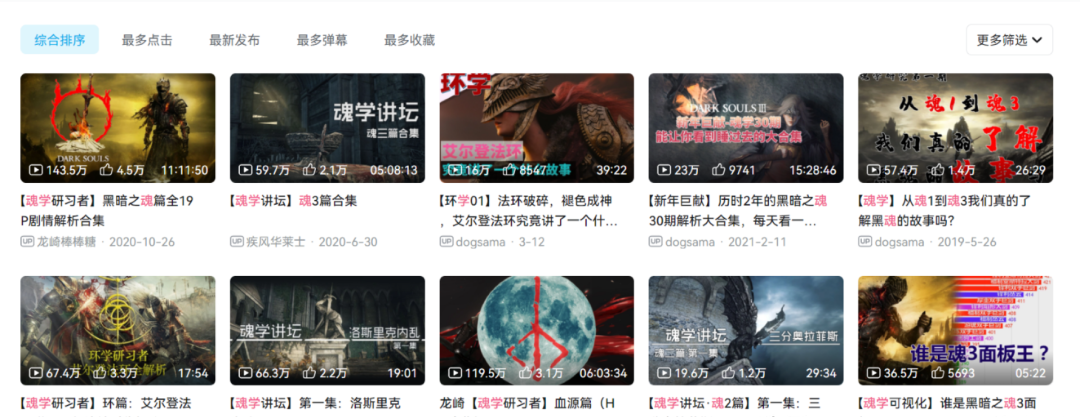Open the 三分奥拉菲斯 video
Viewport: 1080px width, 417px height.
tap(745, 330)
